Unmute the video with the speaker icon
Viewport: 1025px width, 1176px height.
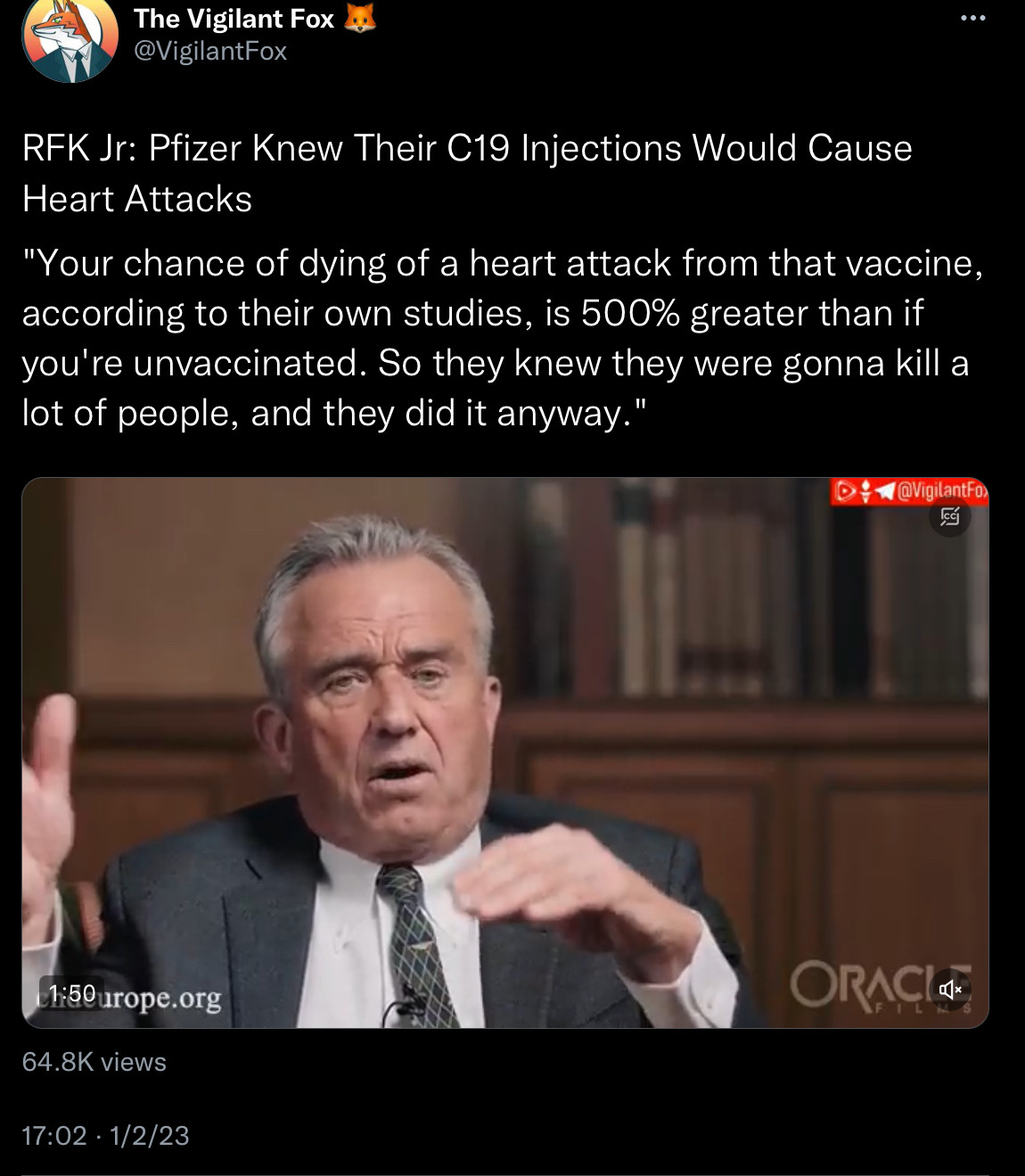click(x=950, y=990)
